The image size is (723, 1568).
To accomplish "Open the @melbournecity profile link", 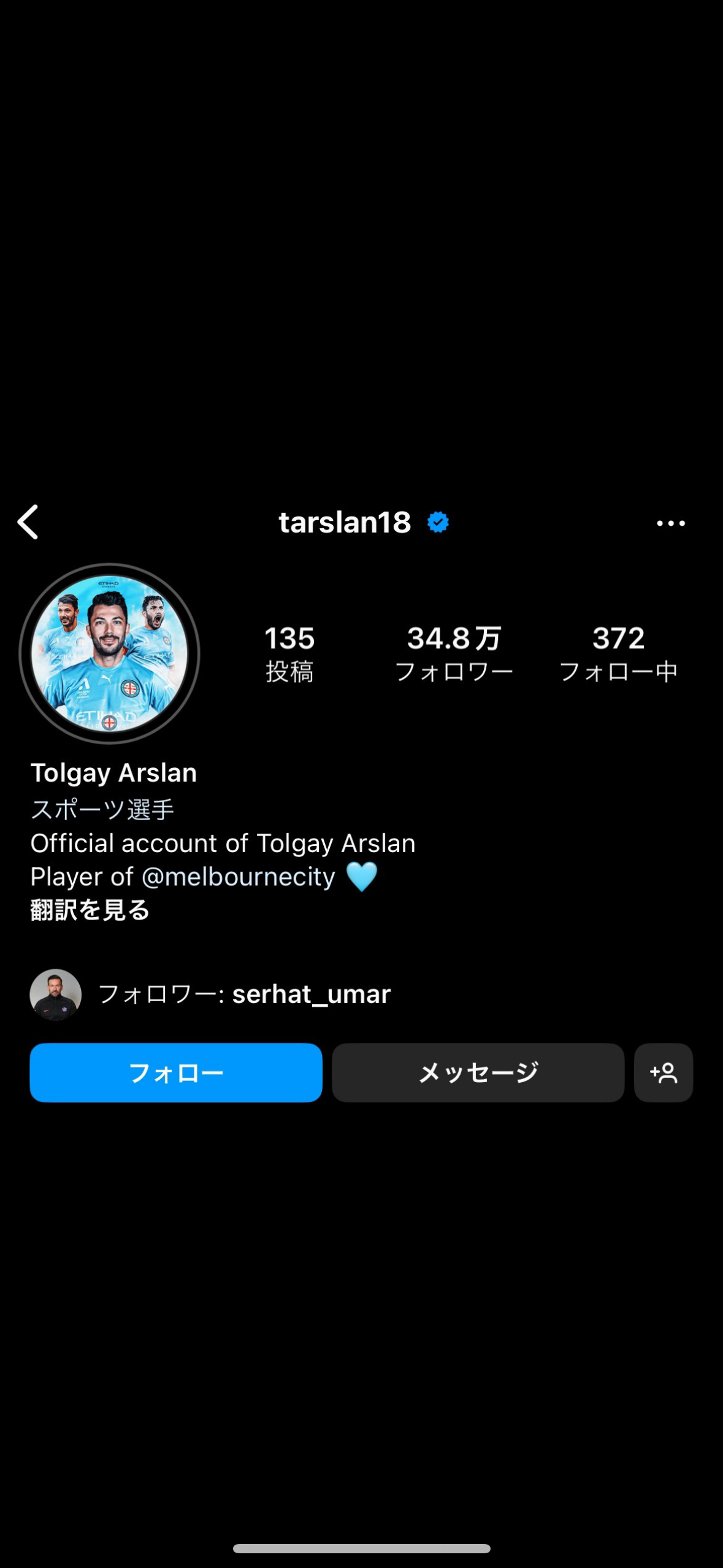I will coord(239,877).
